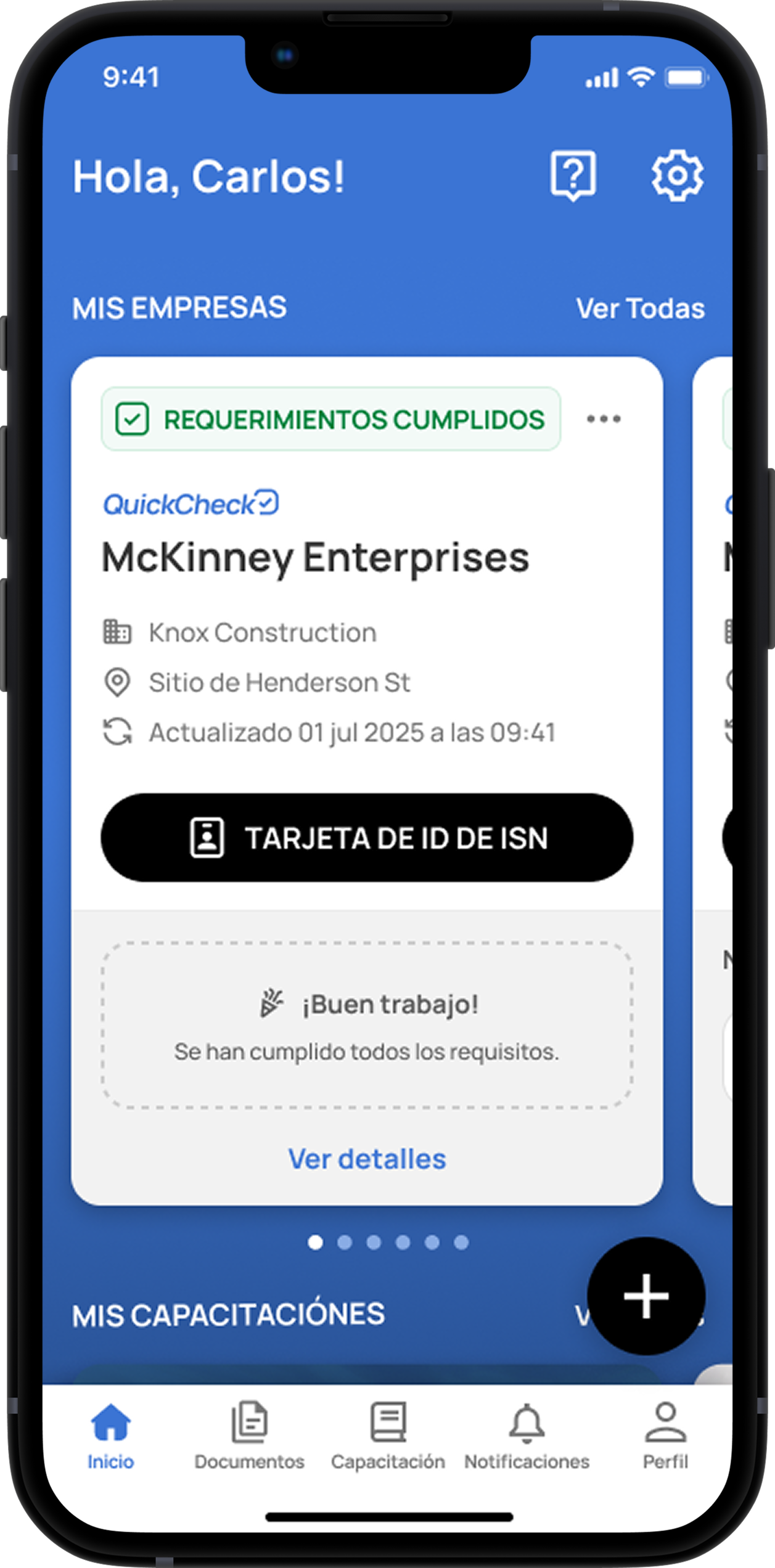Open the settings gear
This screenshot has width=775, height=1568.
pyautogui.click(x=677, y=176)
